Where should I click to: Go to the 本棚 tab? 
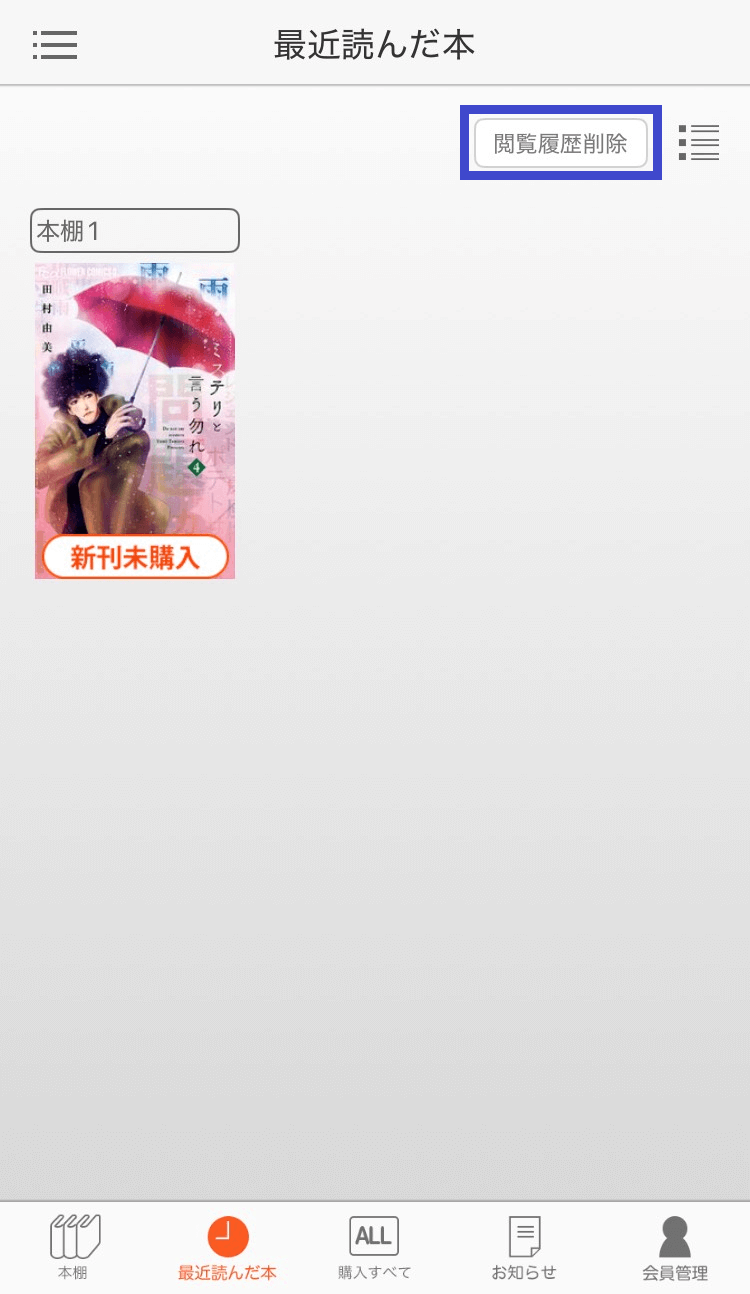point(75,1246)
